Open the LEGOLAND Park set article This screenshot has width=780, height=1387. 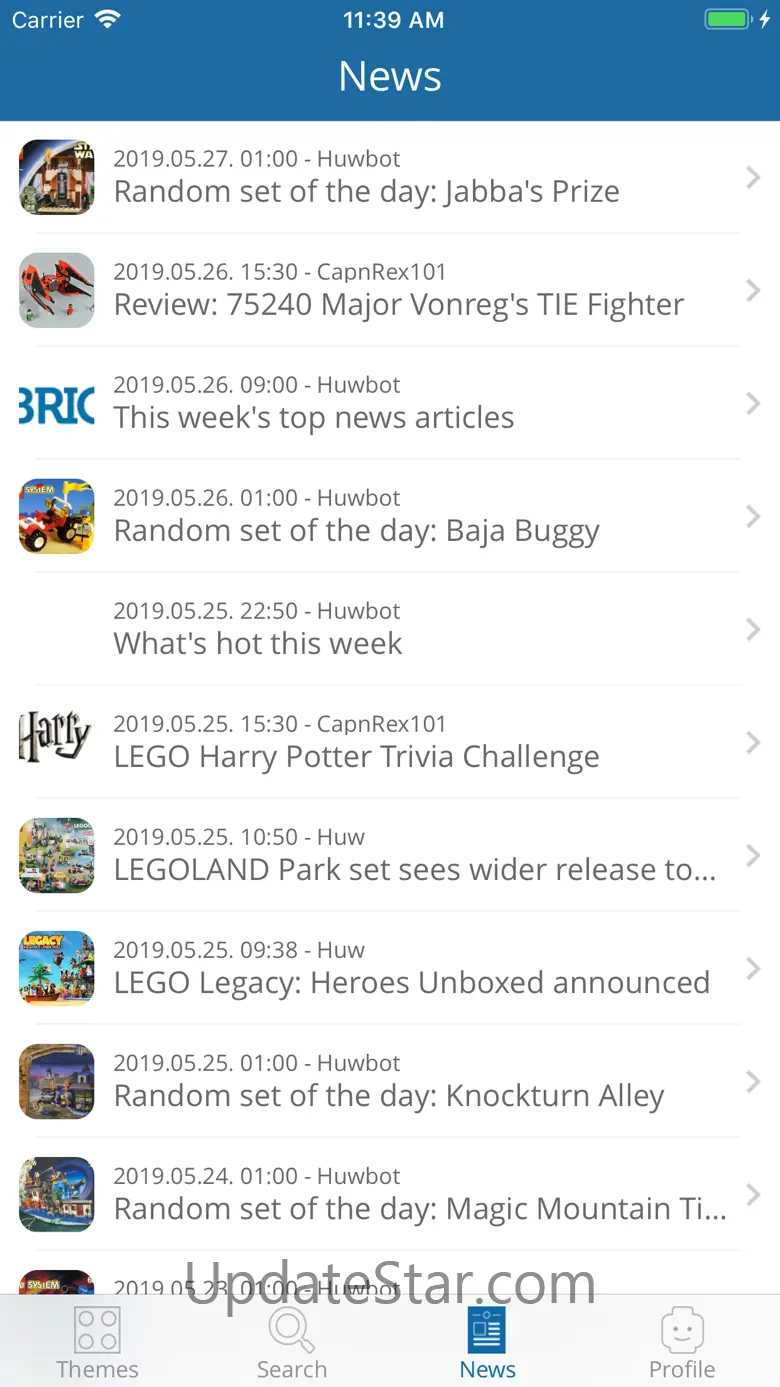390,855
